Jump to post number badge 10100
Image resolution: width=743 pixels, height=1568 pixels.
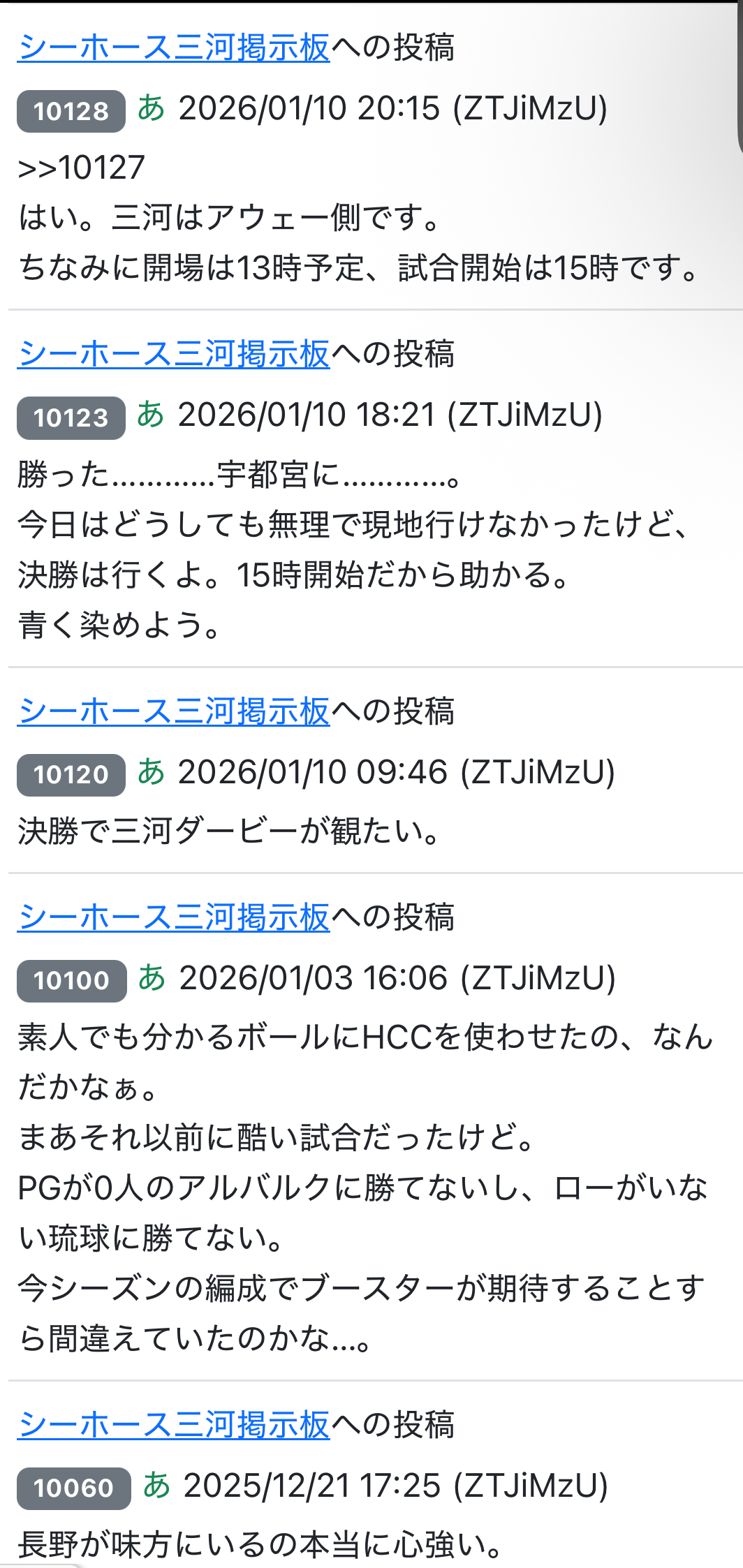click(x=71, y=980)
